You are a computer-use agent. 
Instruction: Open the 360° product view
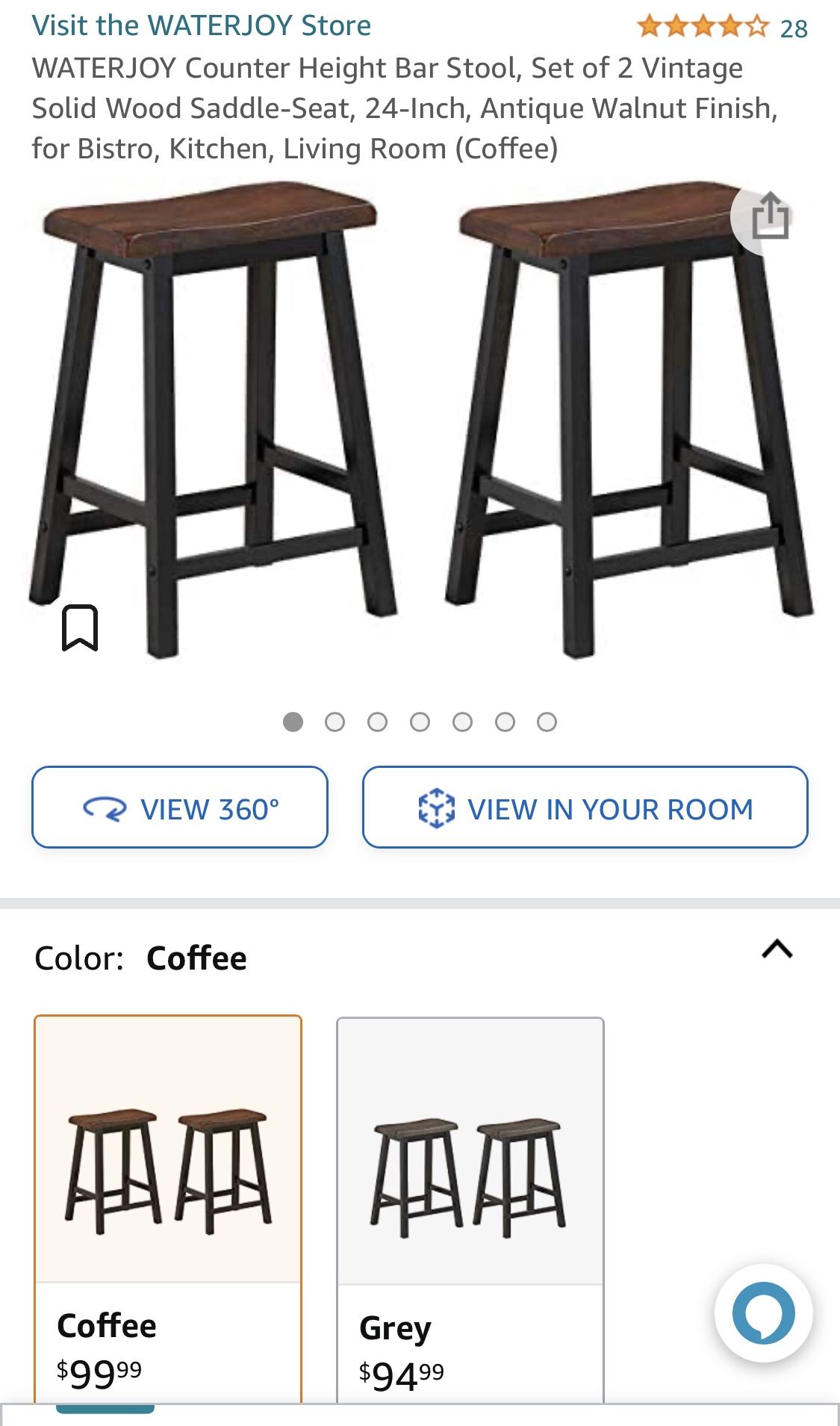(x=180, y=807)
